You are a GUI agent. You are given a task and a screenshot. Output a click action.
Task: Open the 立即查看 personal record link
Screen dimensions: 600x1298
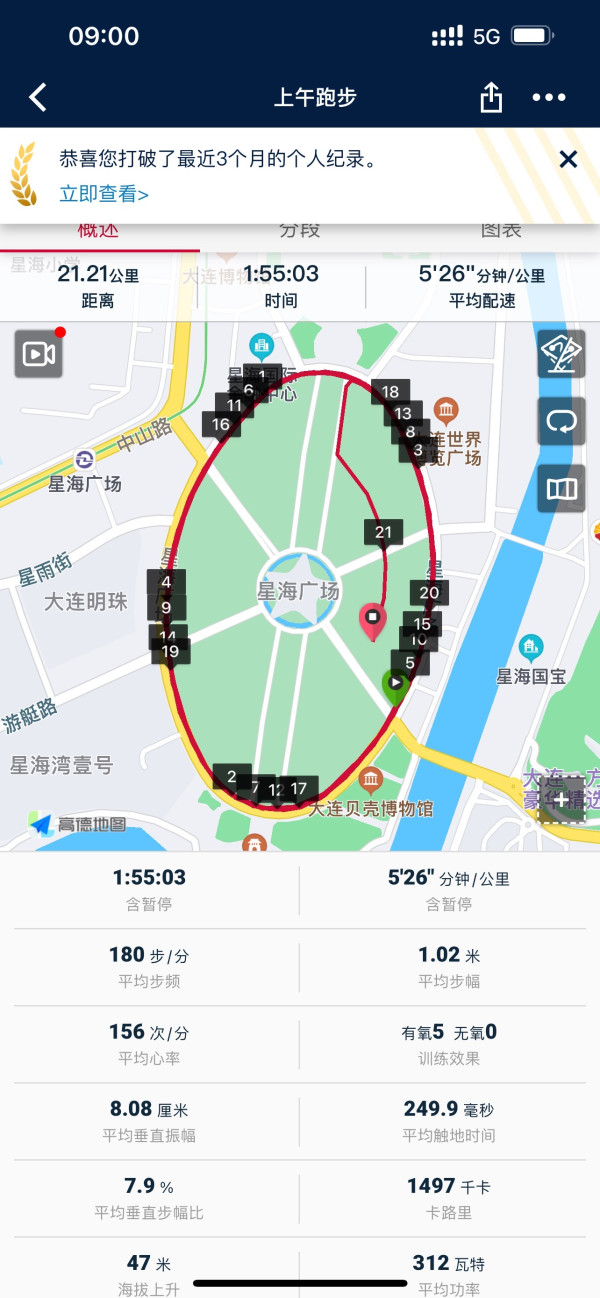(x=104, y=194)
